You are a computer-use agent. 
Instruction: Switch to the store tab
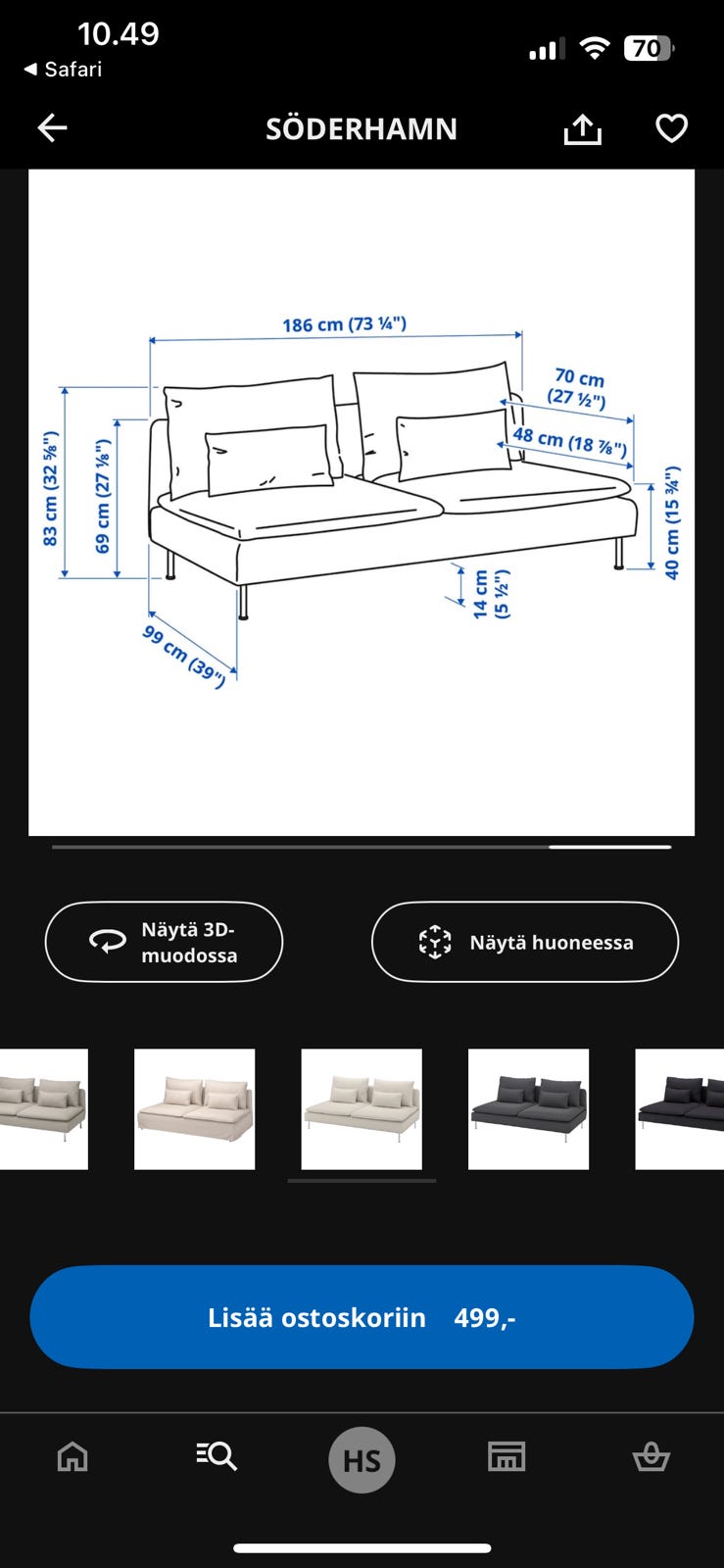507,1456
